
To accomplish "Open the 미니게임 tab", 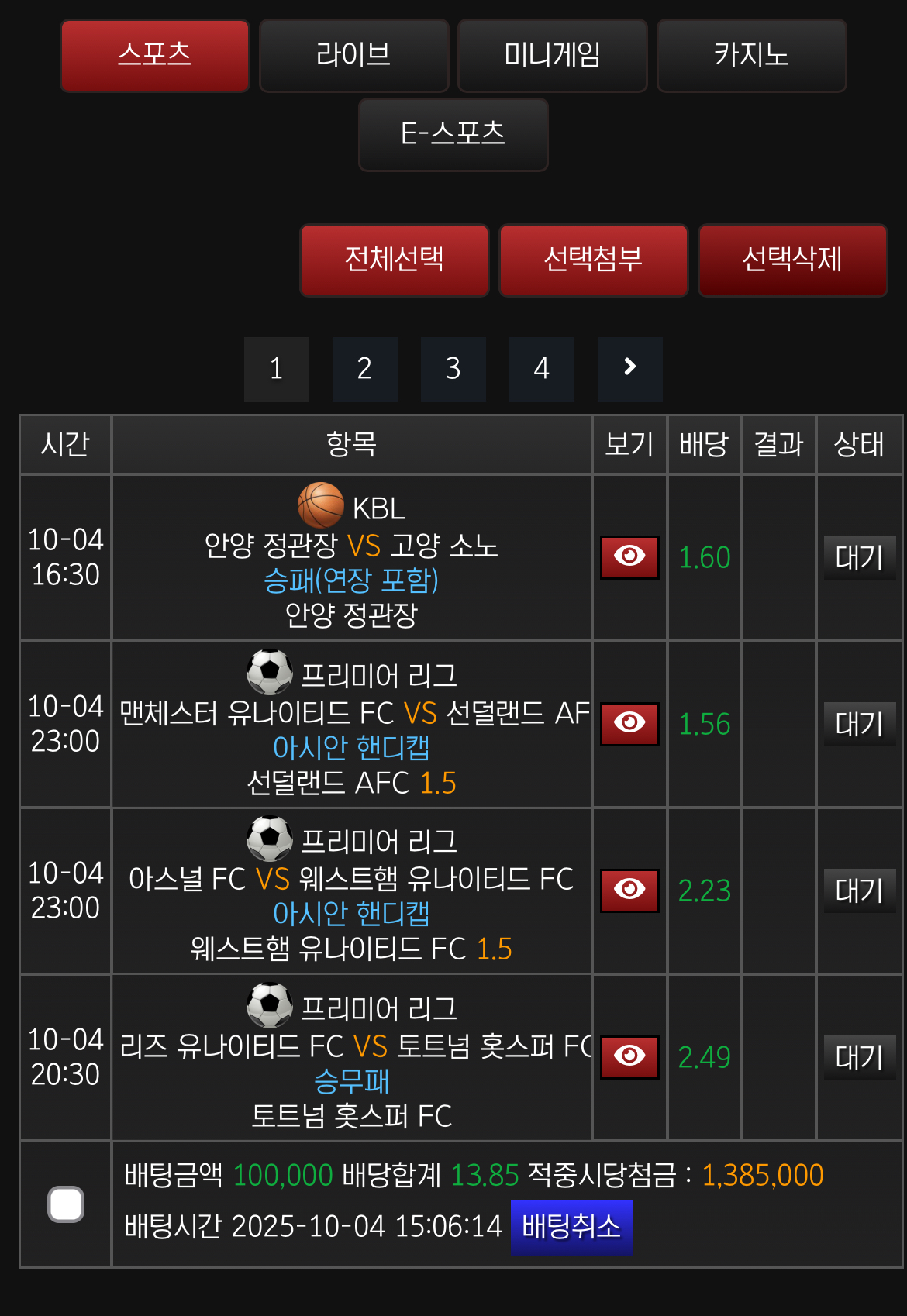I will [x=552, y=56].
